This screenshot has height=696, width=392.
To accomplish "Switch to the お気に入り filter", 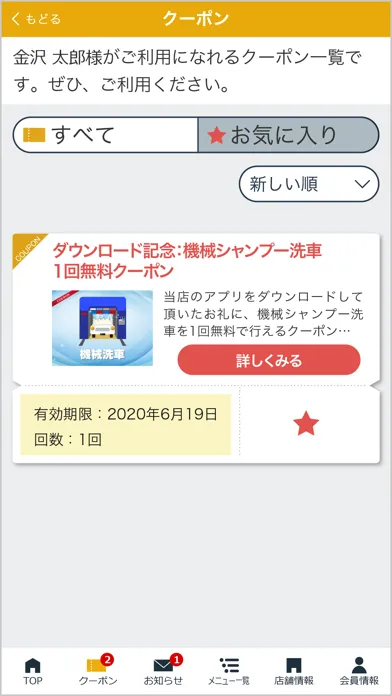I will click(x=288, y=135).
